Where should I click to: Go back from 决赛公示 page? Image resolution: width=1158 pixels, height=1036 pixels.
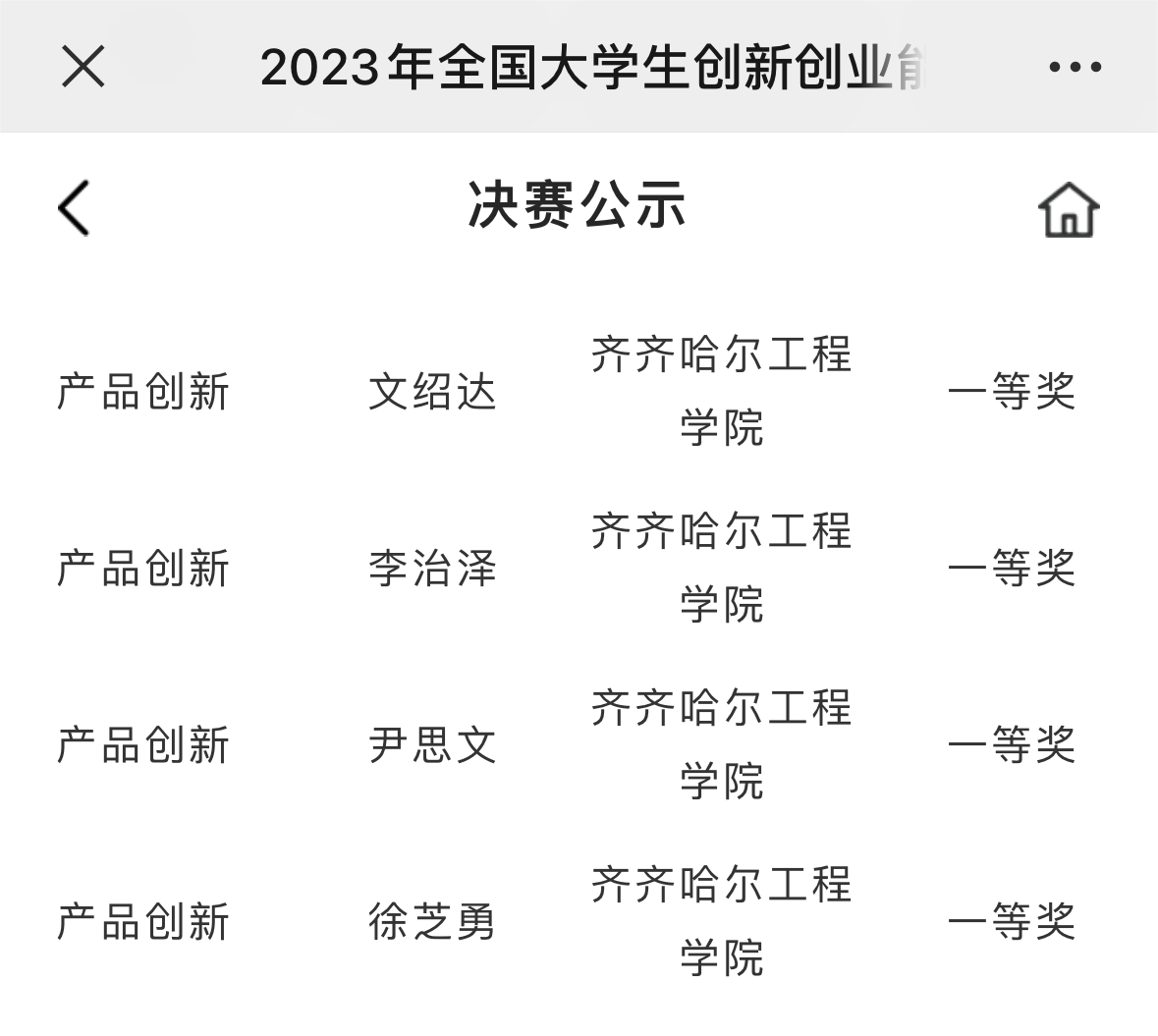(x=75, y=207)
